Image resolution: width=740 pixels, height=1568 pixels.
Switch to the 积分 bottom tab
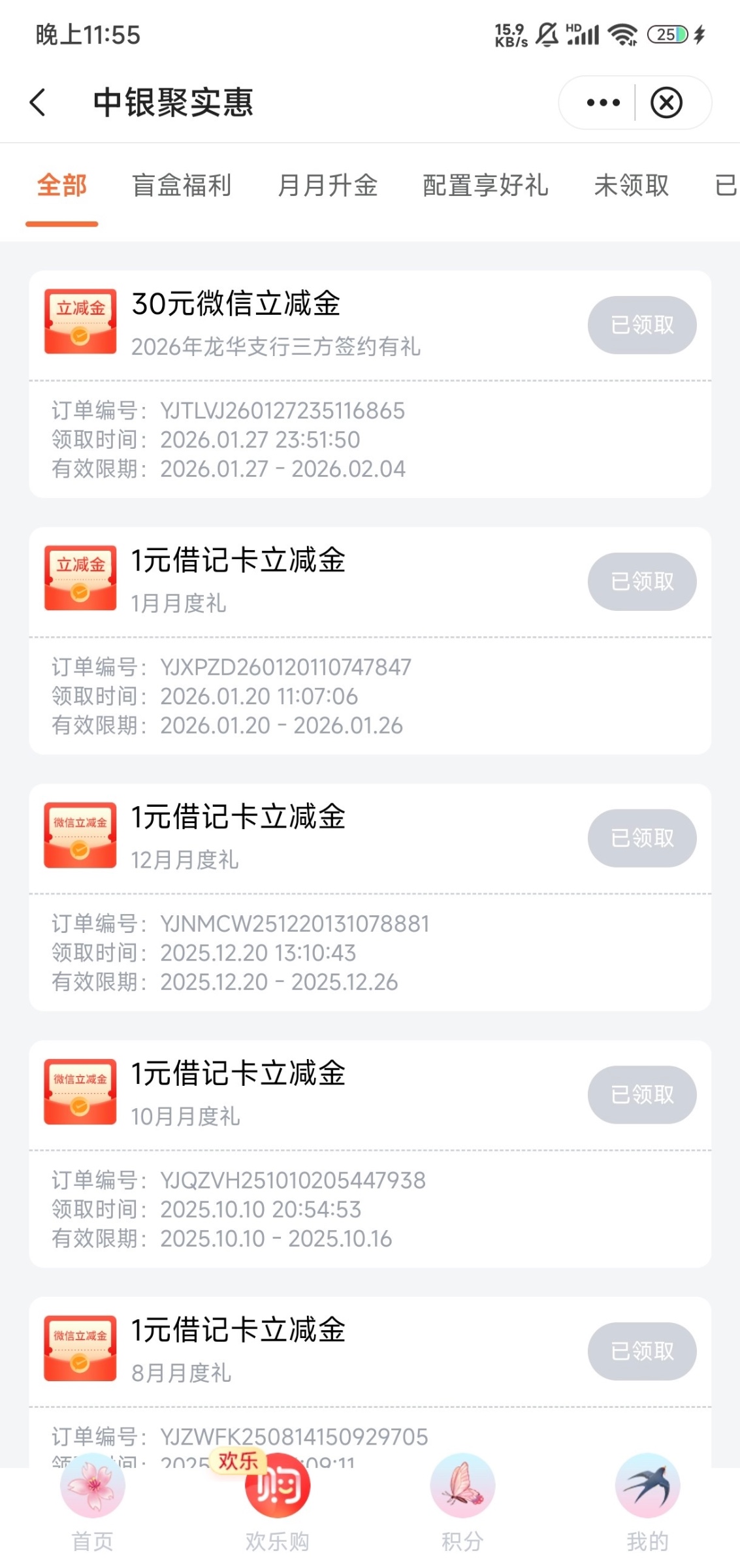(462, 1503)
